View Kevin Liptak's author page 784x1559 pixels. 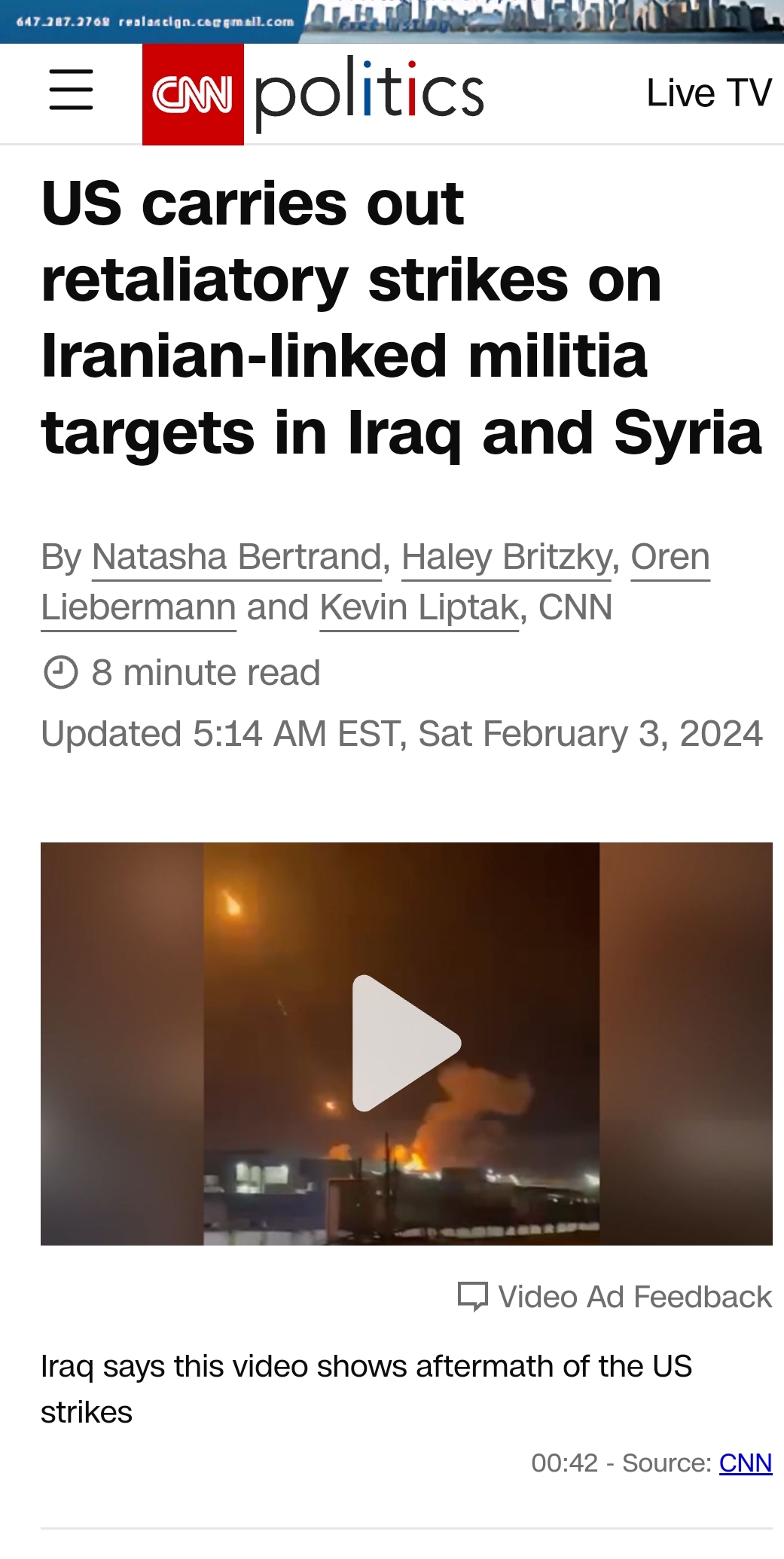pyautogui.click(x=419, y=607)
